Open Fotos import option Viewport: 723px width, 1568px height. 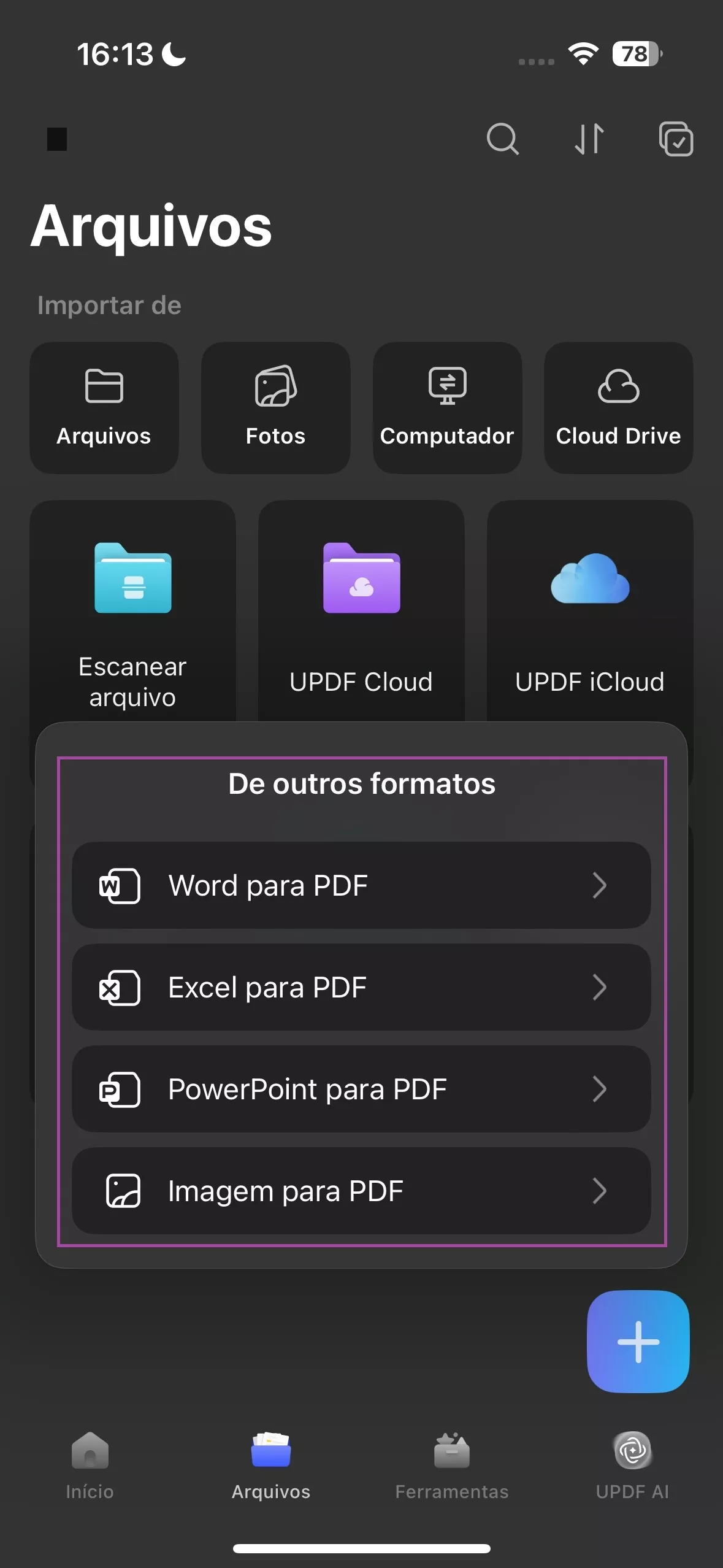click(275, 407)
